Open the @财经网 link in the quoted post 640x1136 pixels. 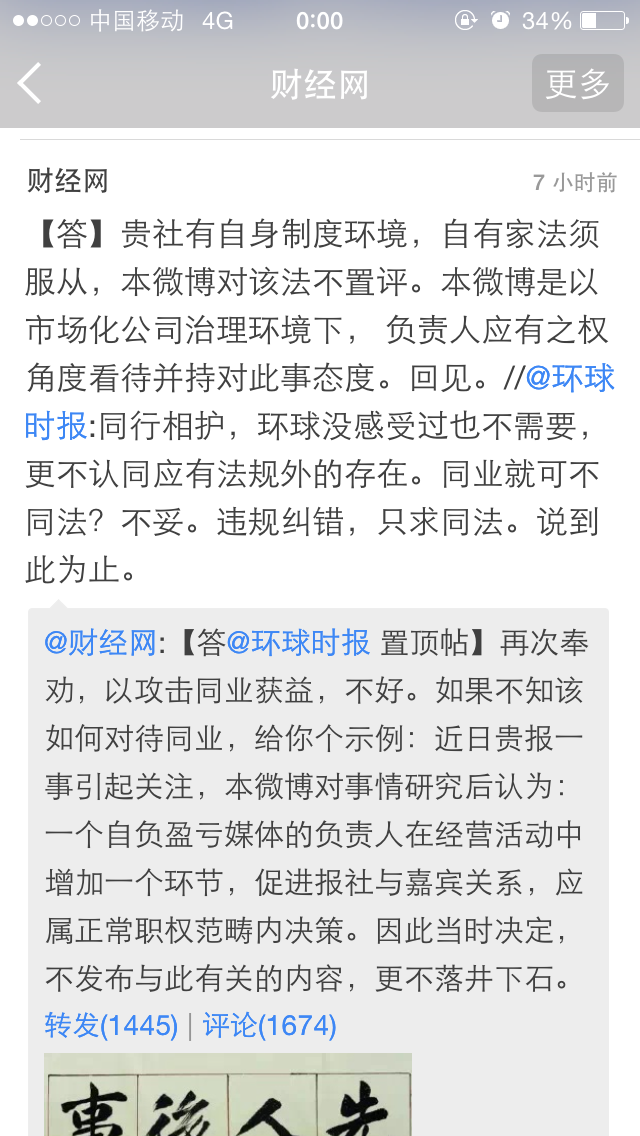click(100, 643)
